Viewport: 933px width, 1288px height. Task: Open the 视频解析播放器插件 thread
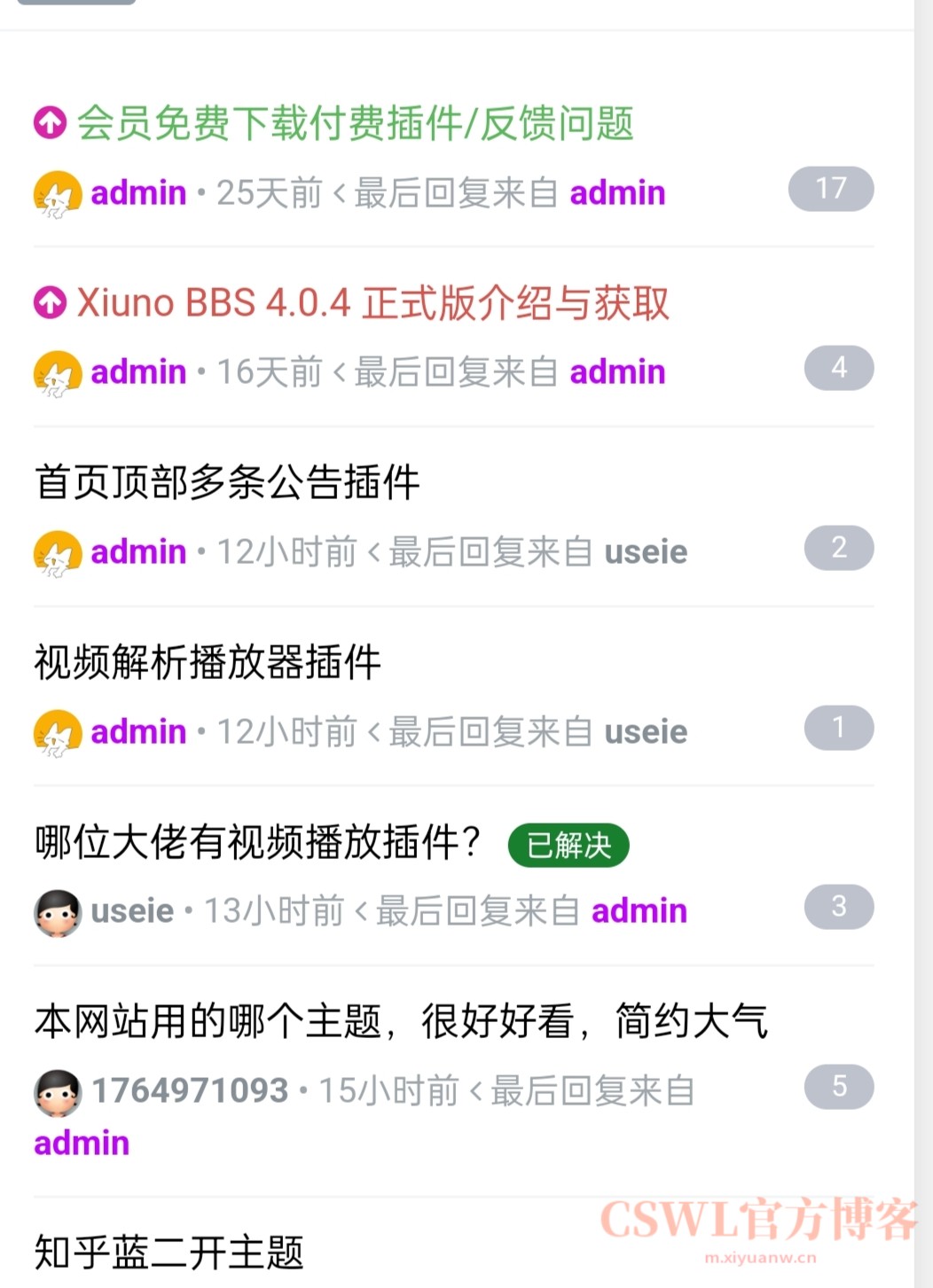pyautogui.click(x=208, y=662)
